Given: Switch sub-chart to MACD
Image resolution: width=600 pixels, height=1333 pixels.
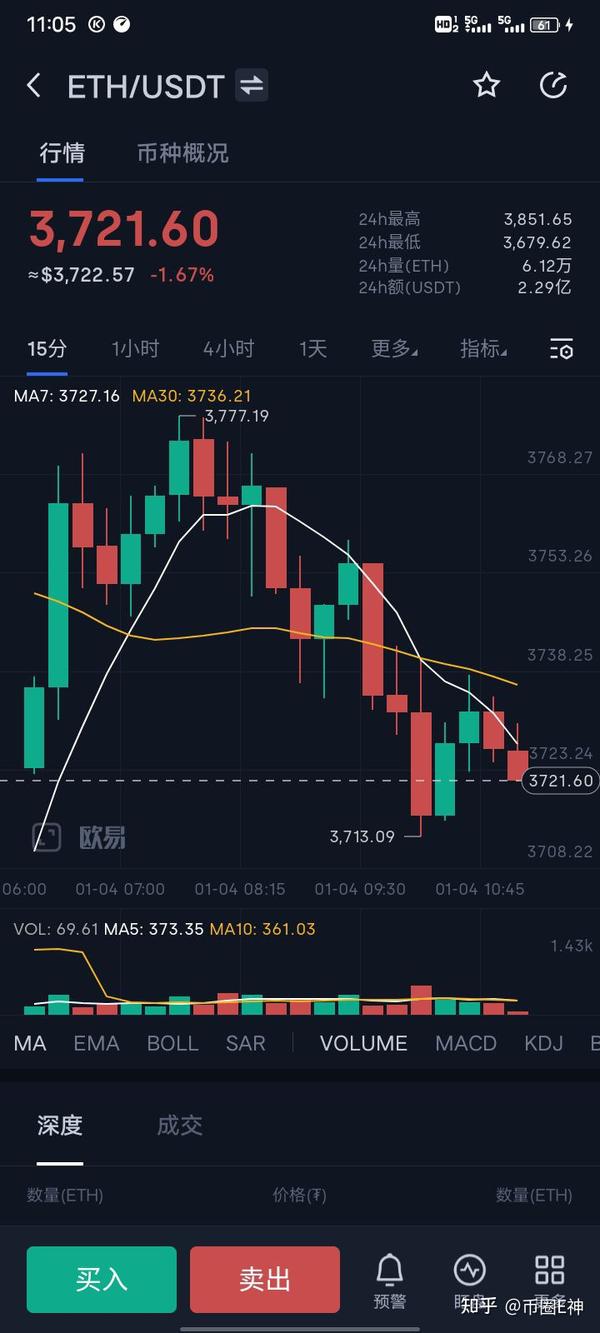Looking at the screenshot, I should point(466,1043).
